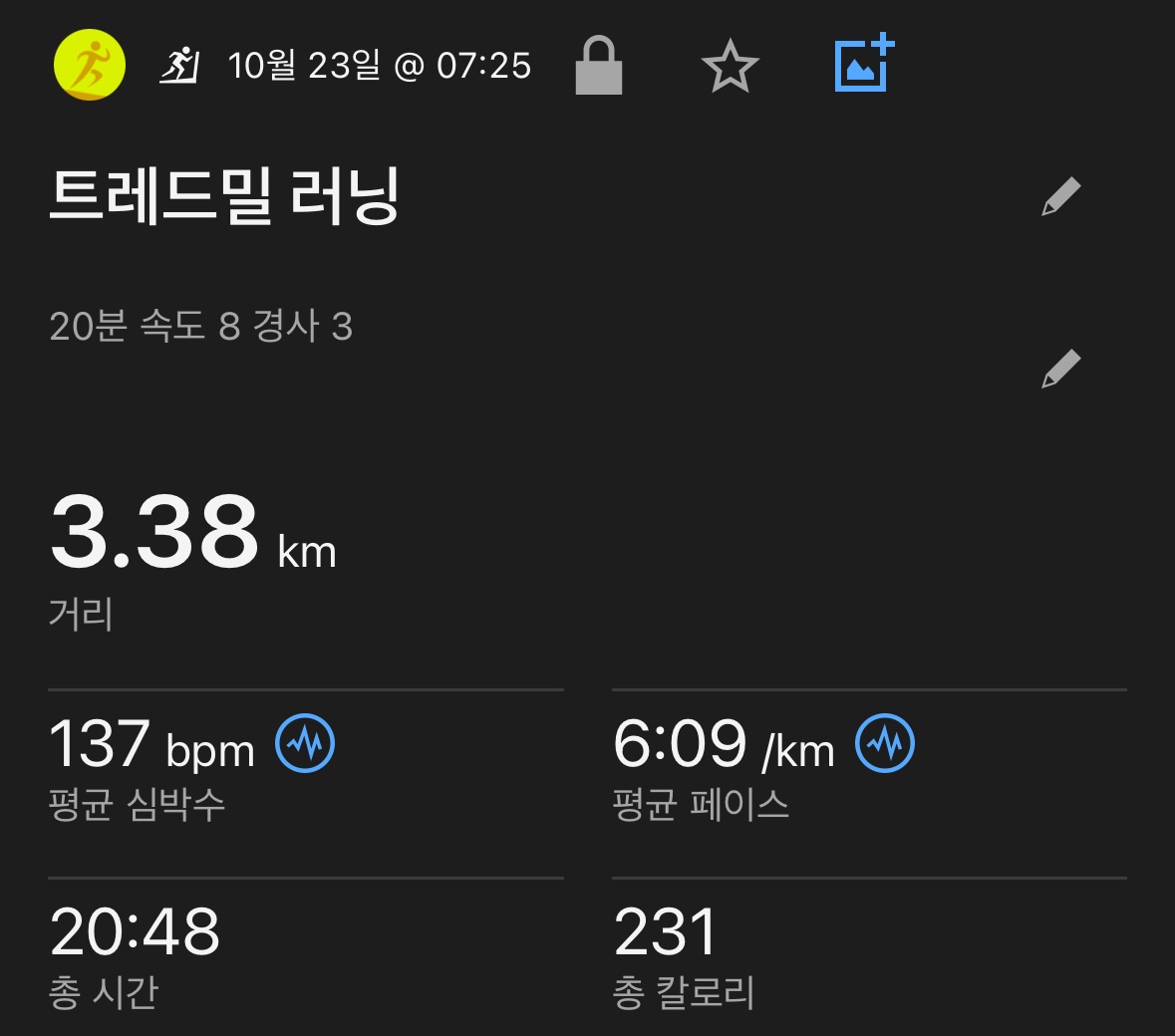Open the heart rate chart icon next to 137 bpm
This screenshot has height=1036, width=1175.
click(x=305, y=743)
